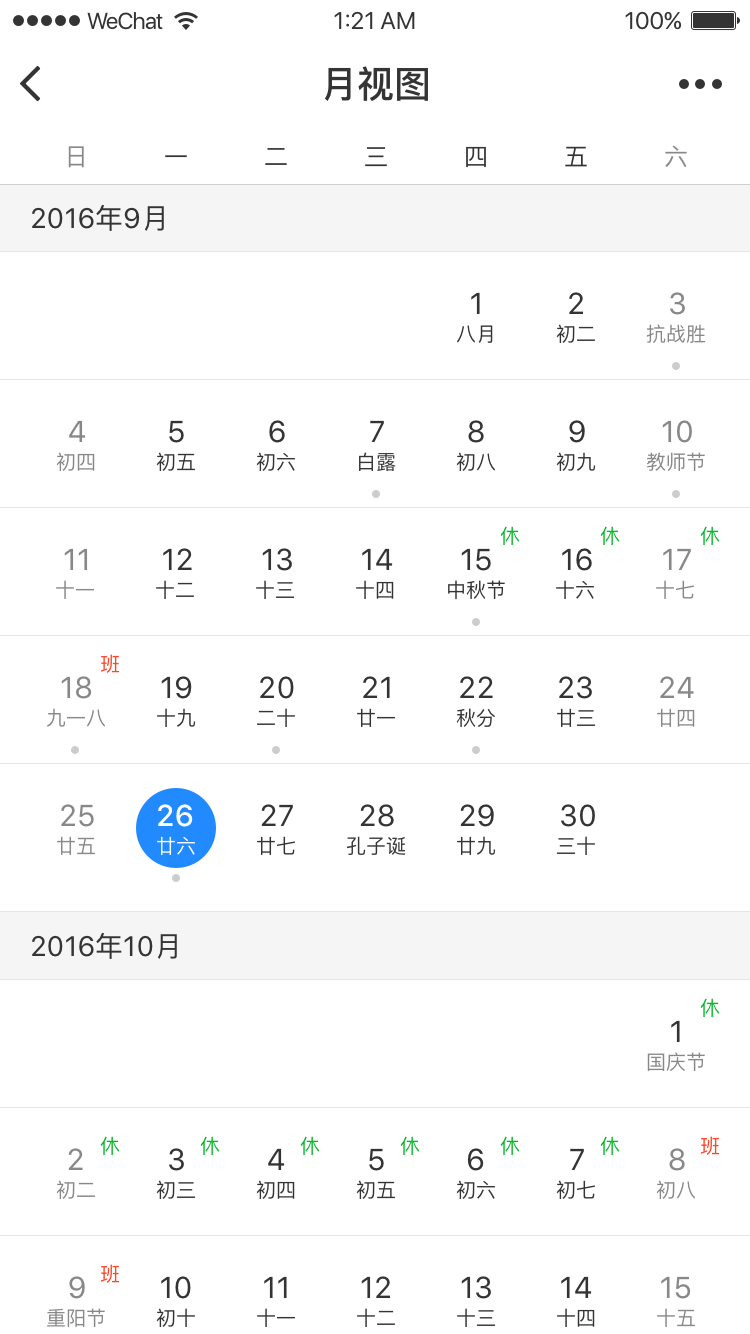Select September 24 (廿四)
Screen dimensions: 750x1334
[676, 700]
